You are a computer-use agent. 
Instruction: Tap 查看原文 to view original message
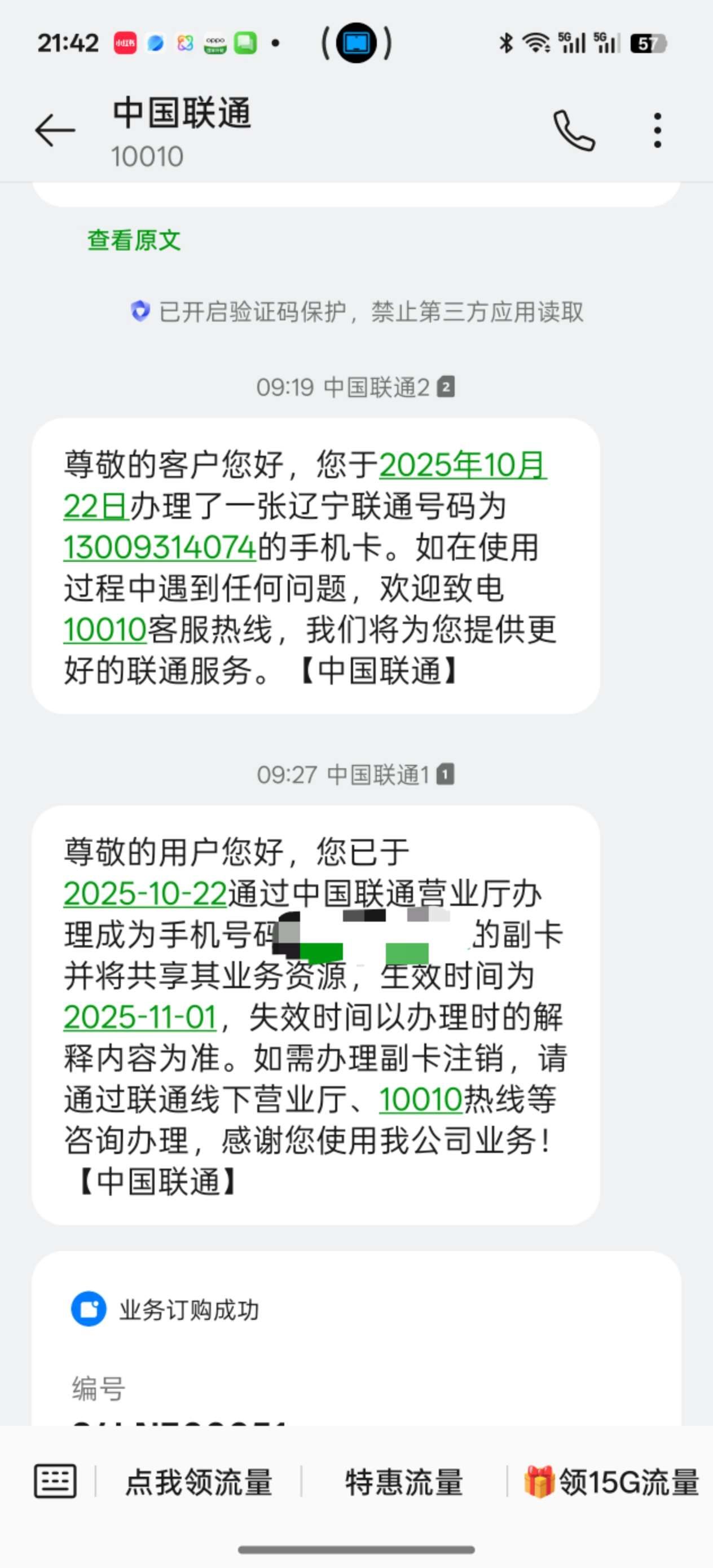tap(134, 240)
